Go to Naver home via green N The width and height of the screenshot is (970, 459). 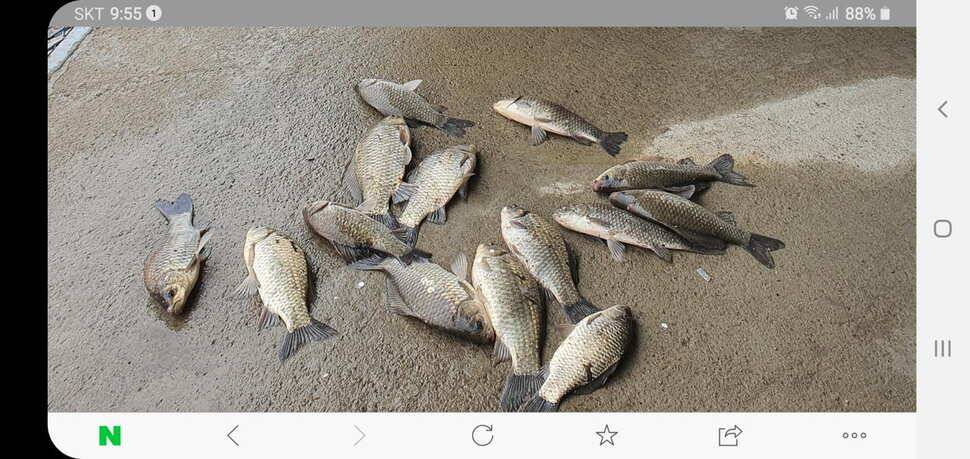[110, 436]
